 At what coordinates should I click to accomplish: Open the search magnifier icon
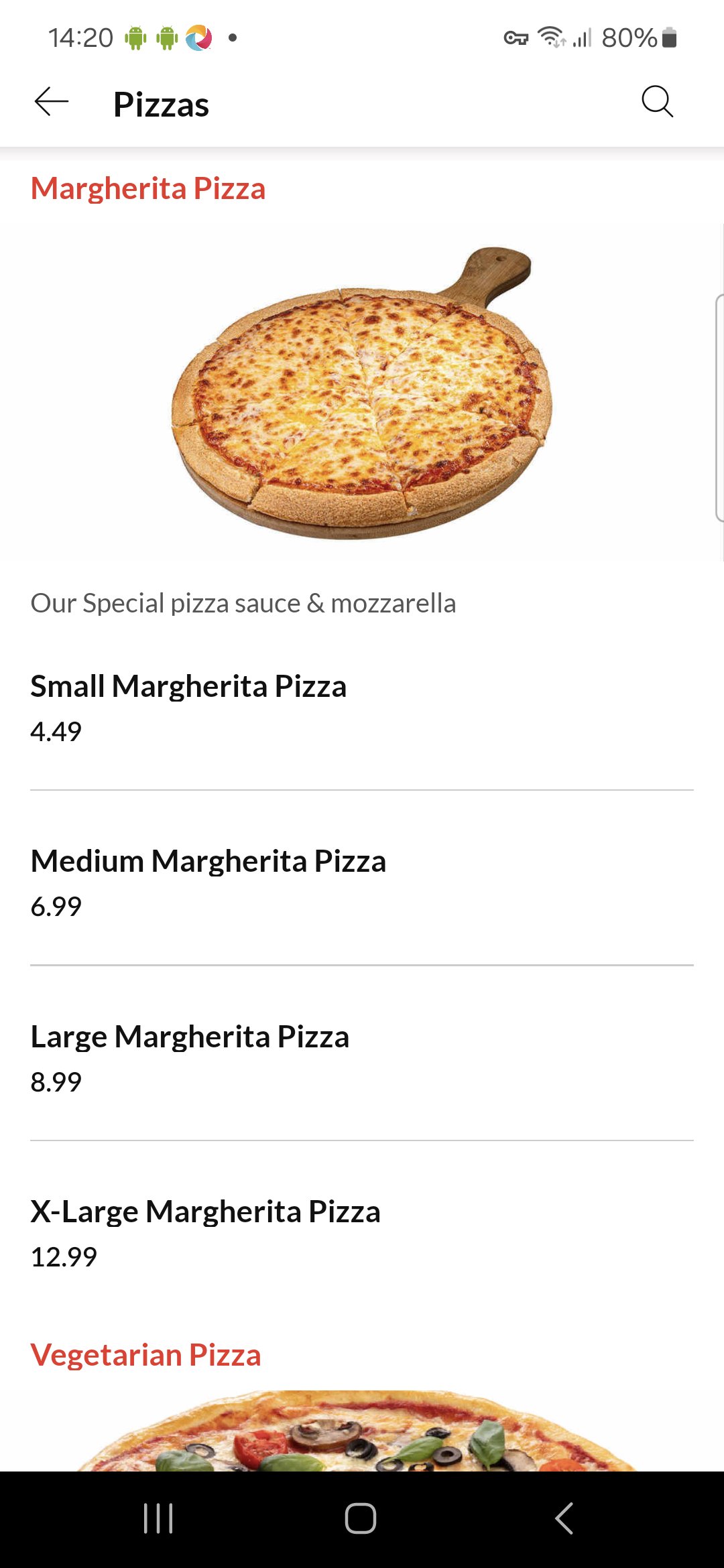tap(657, 103)
